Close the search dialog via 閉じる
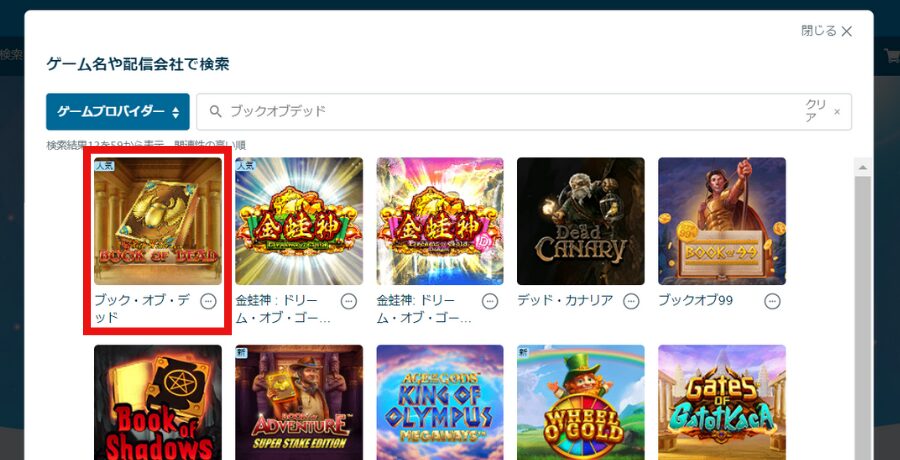The image size is (900, 460). [826, 31]
